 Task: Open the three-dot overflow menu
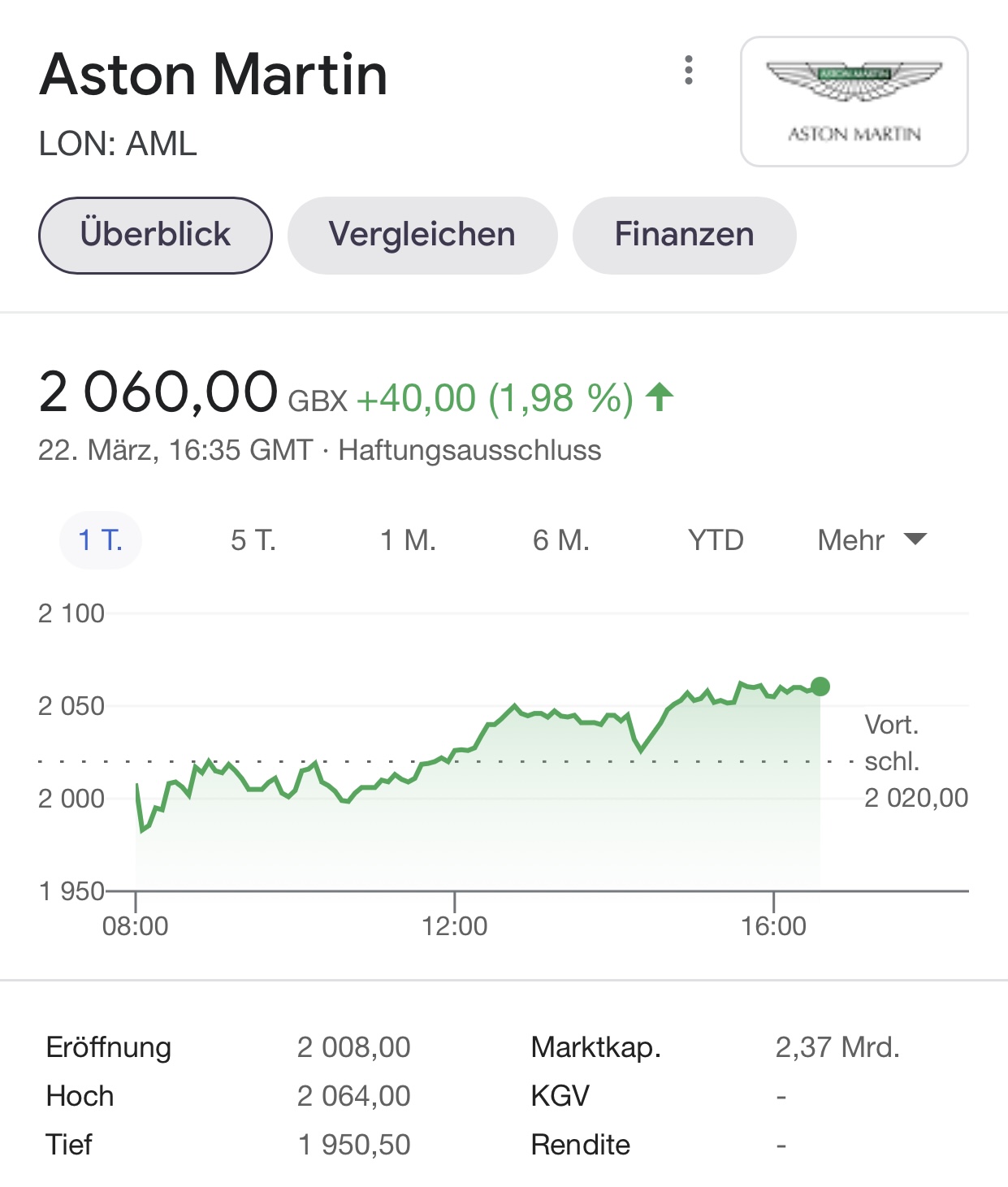pyautogui.click(x=689, y=71)
